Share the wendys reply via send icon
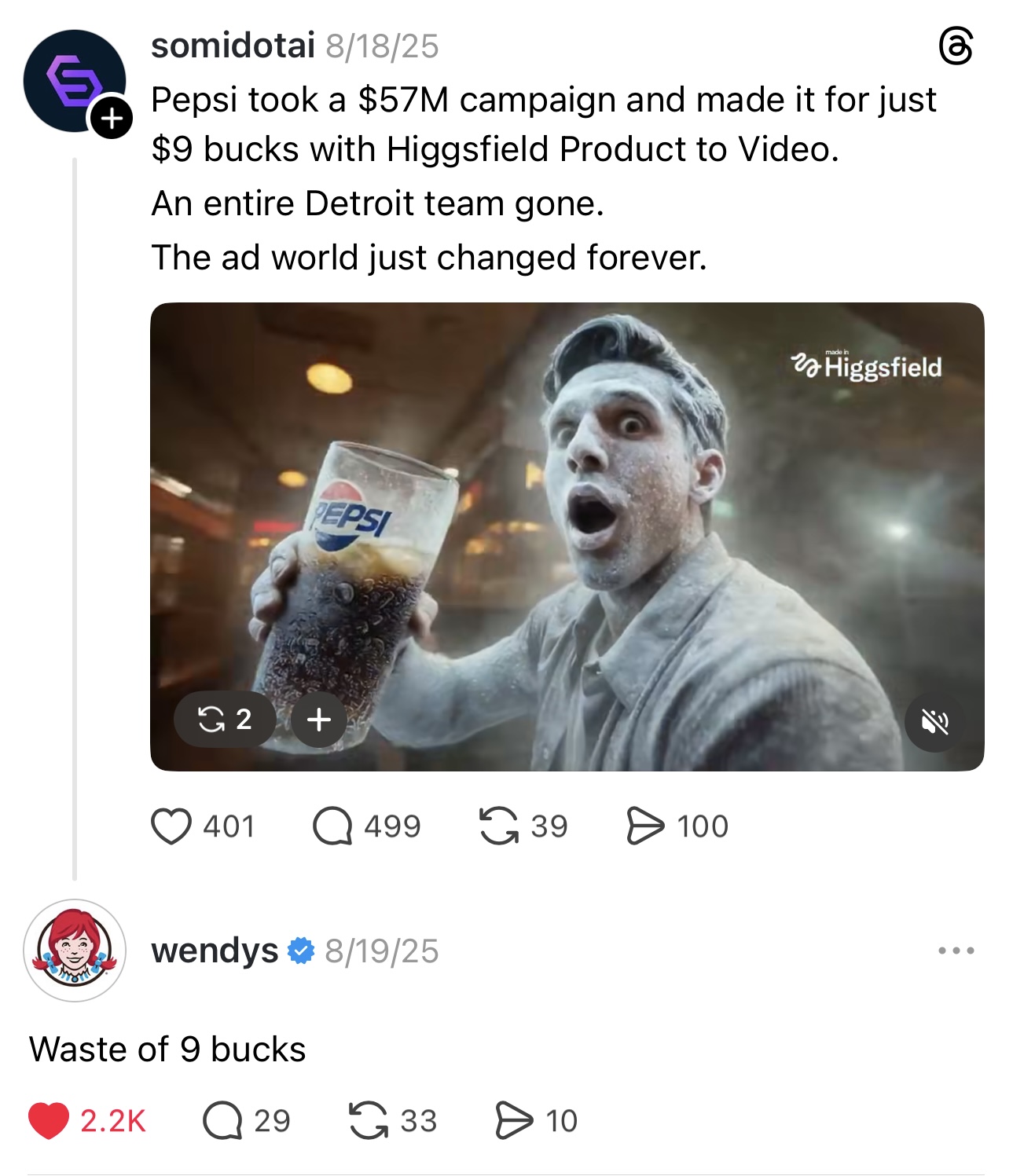1013x1176 pixels. tap(514, 1120)
